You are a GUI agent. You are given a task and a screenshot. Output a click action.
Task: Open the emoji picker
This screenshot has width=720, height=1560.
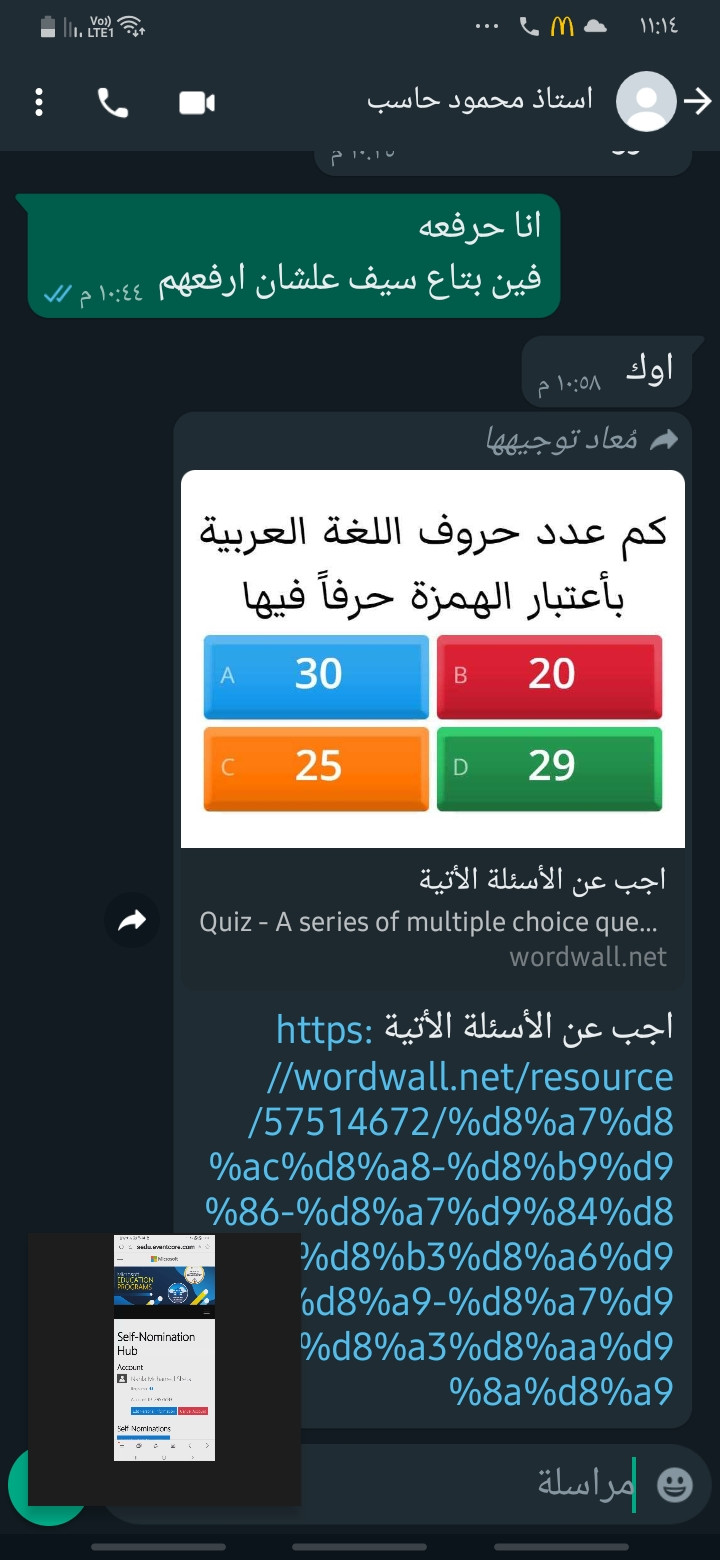pyautogui.click(x=675, y=1484)
